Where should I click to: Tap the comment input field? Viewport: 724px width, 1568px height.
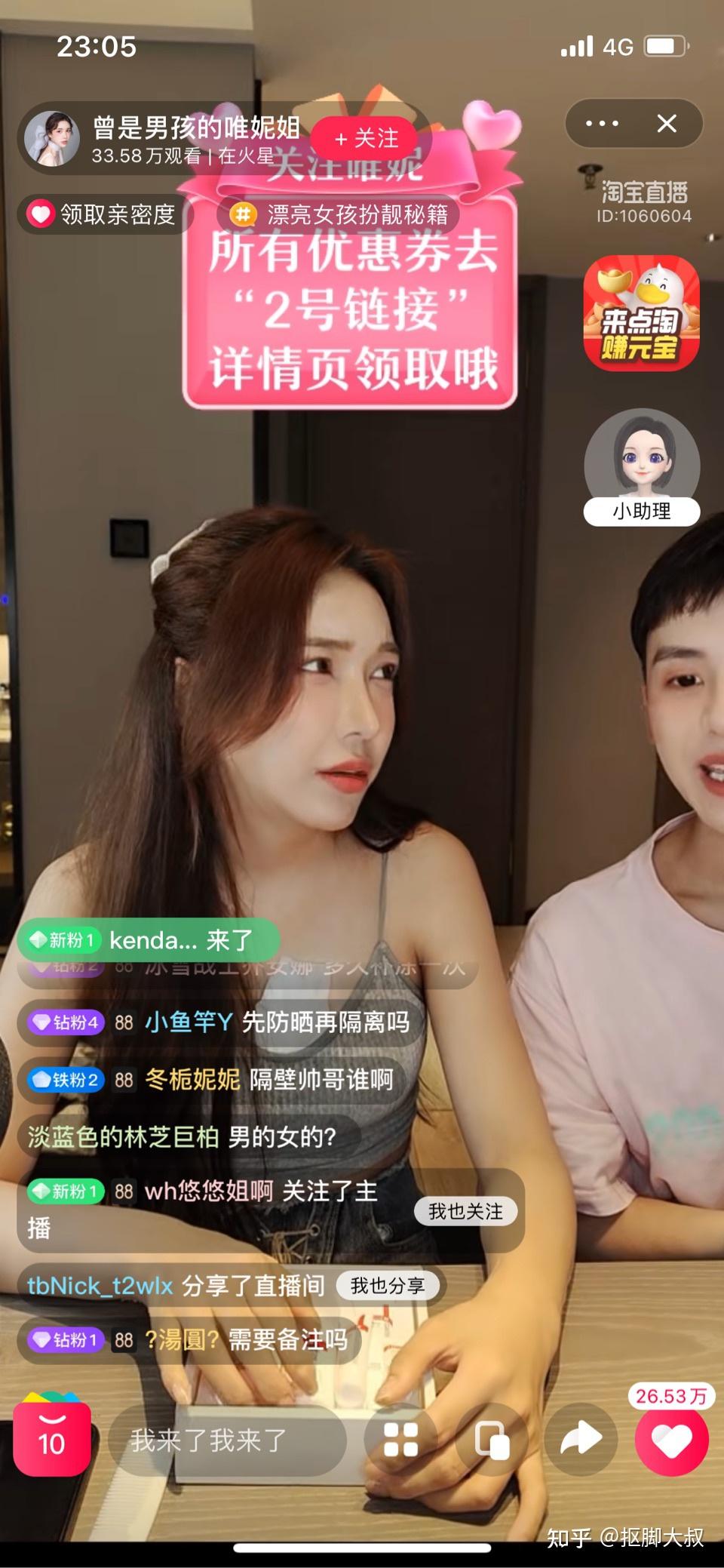(226, 1440)
